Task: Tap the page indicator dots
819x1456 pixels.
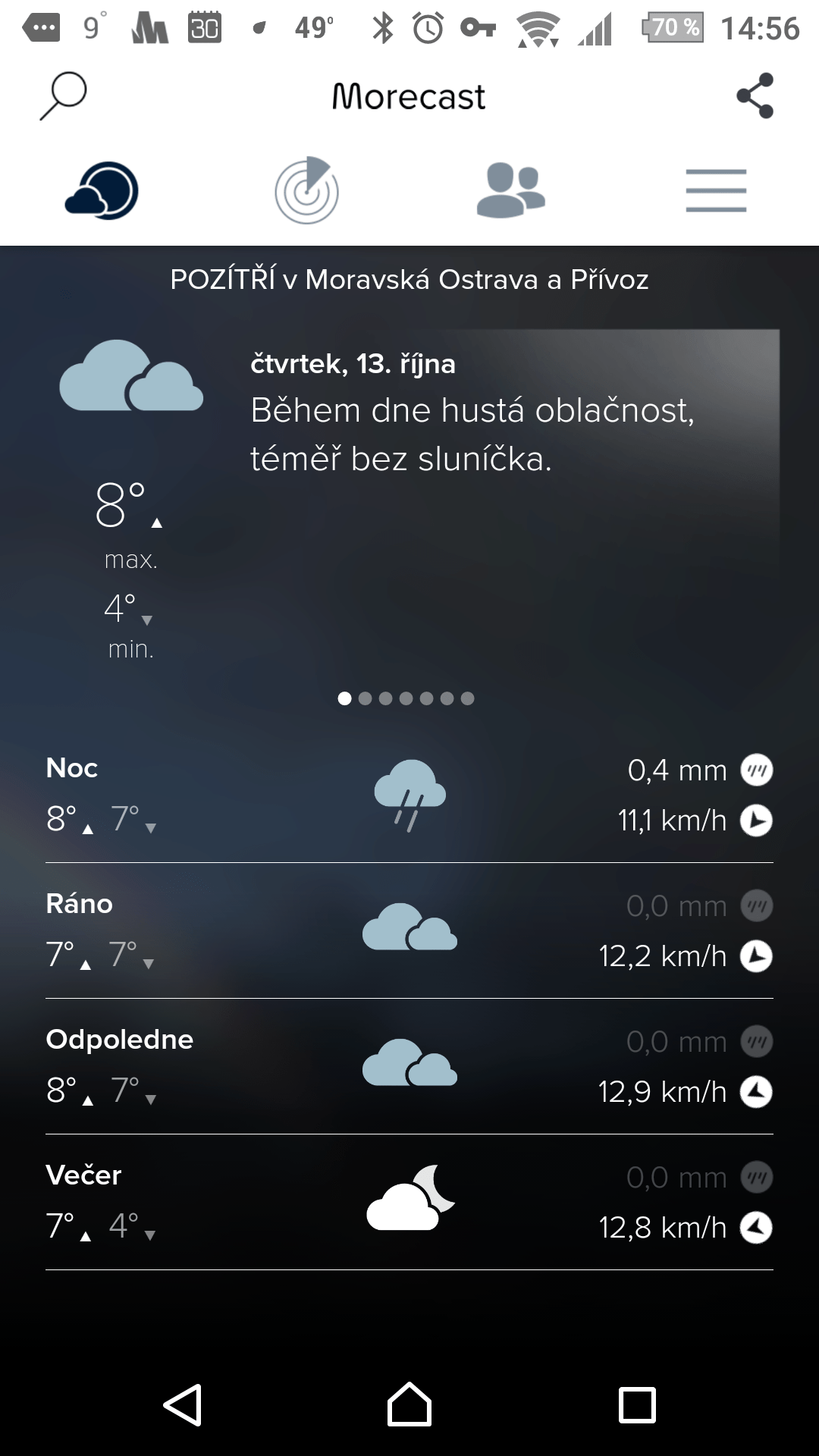Action: pyautogui.click(x=406, y=698)
